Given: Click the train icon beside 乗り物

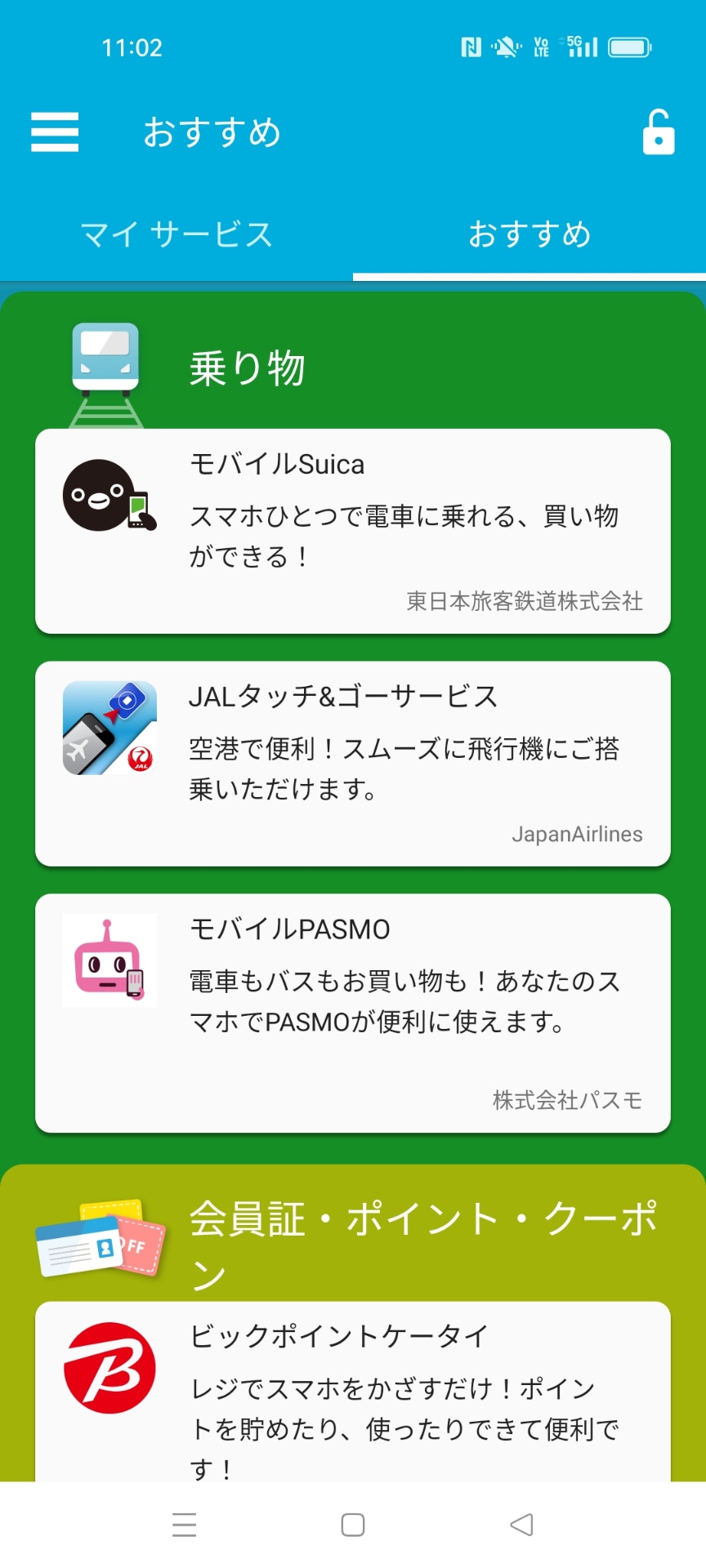Looking at the screenshot, I should click(109, 365).
